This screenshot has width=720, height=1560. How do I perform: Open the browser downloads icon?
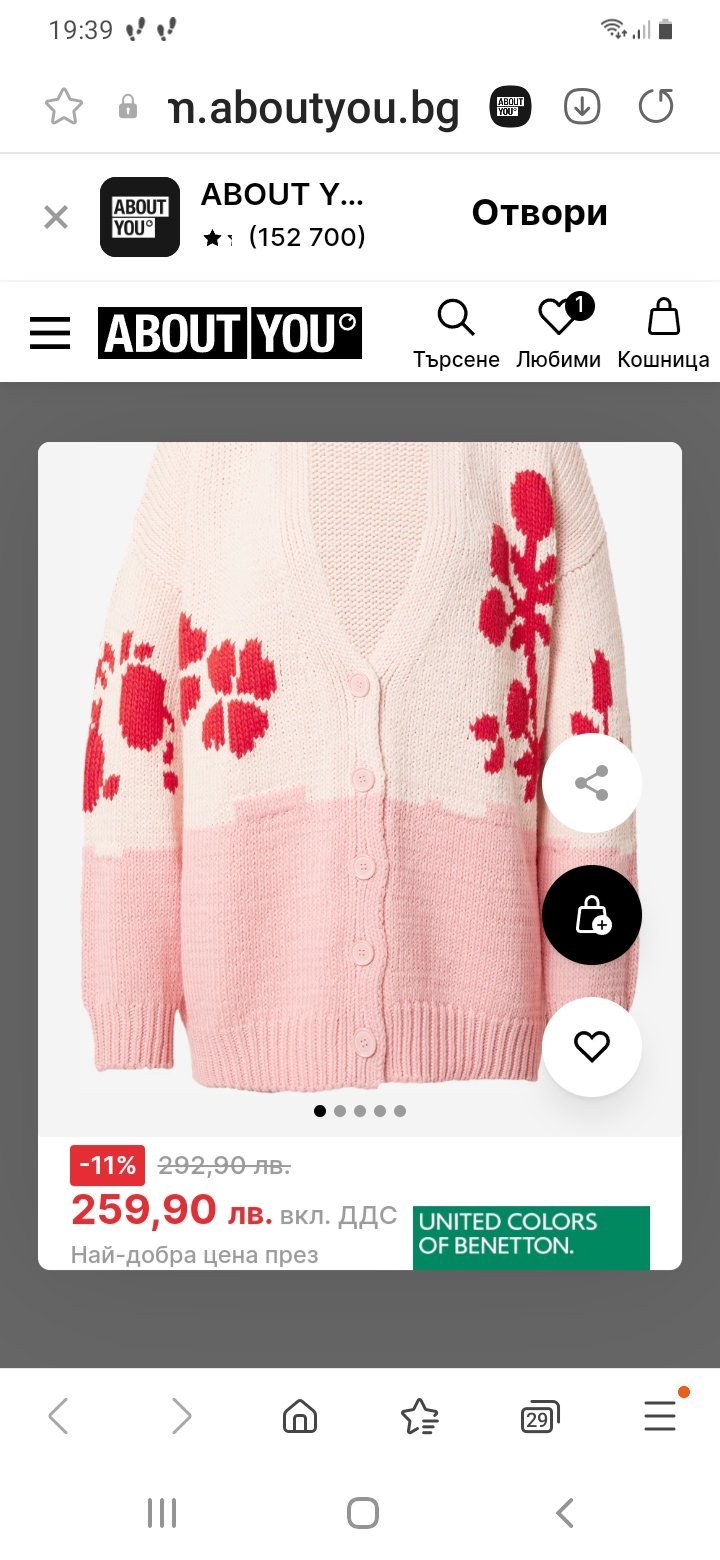point(582,107)
